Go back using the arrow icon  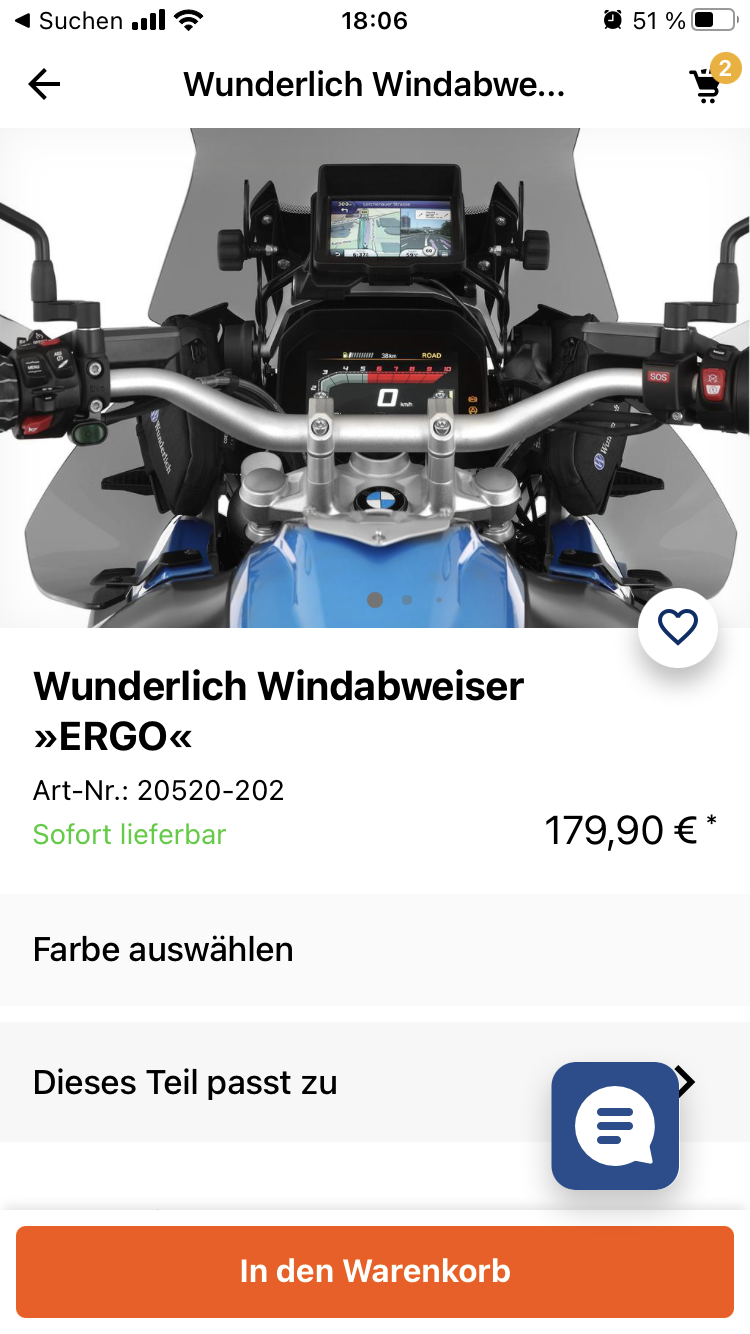click(45, 85)
